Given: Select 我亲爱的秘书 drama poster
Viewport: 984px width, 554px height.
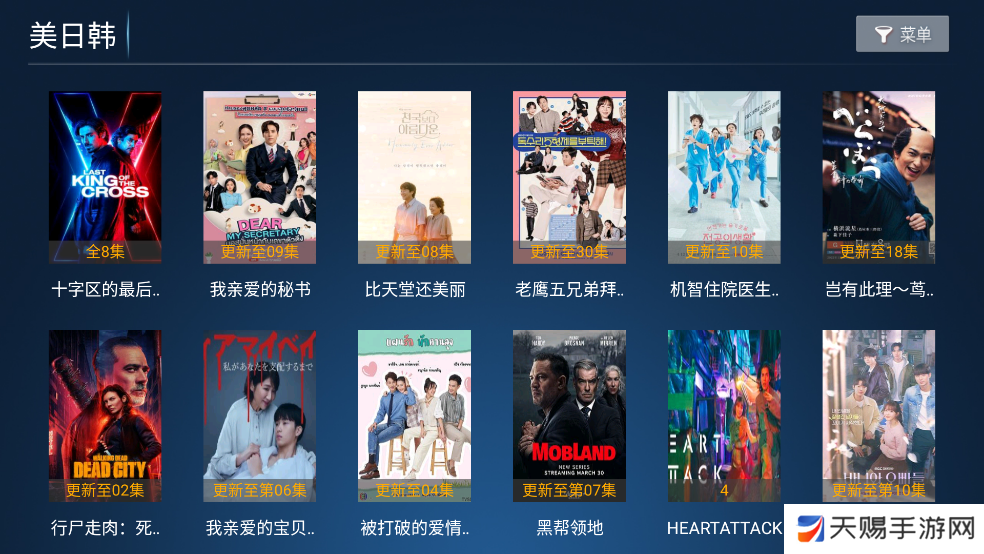Looking at the screenshot, I should pos(260,178).
